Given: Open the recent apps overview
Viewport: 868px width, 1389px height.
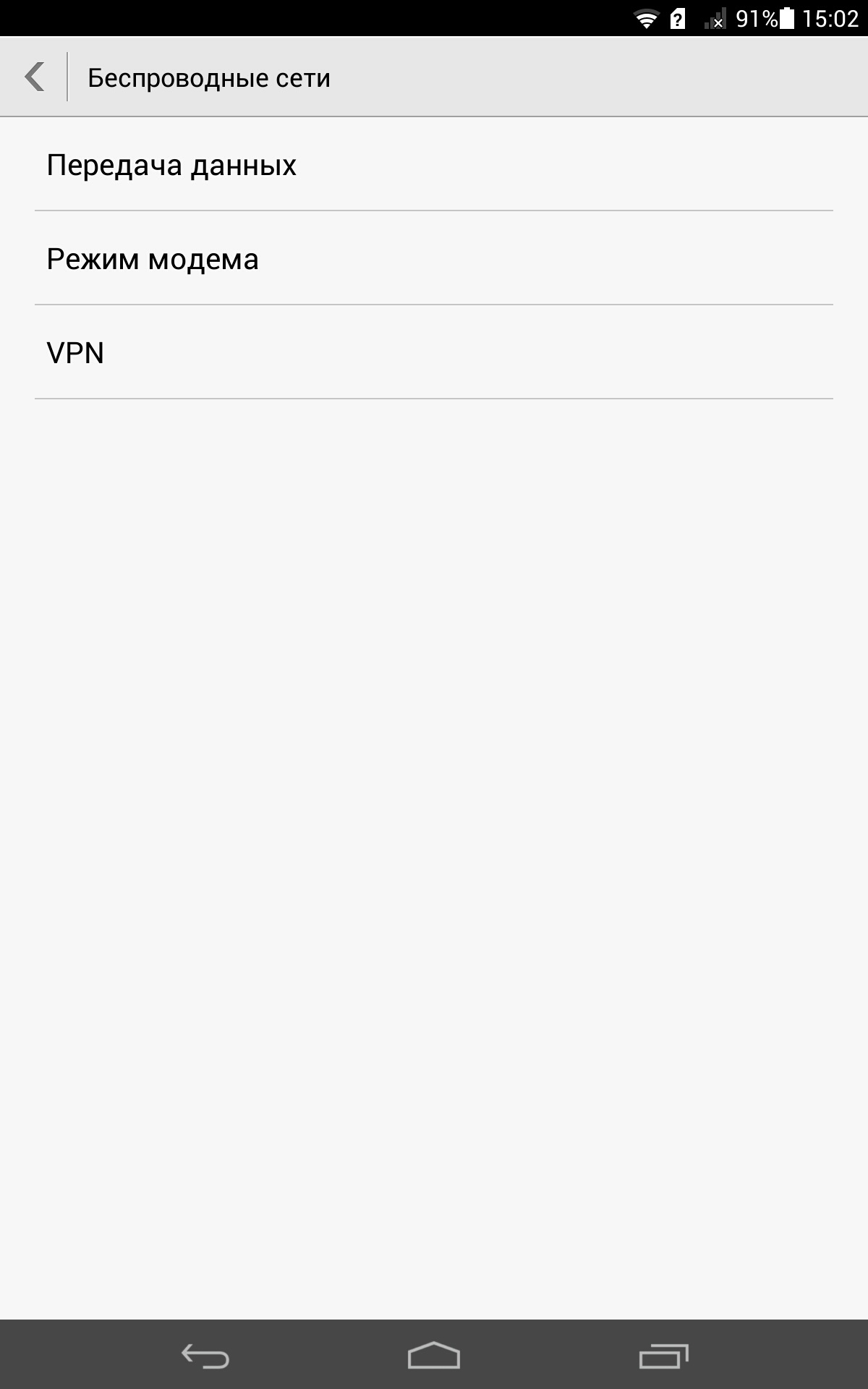Looking at the screenshot, I should point(663,1356).
